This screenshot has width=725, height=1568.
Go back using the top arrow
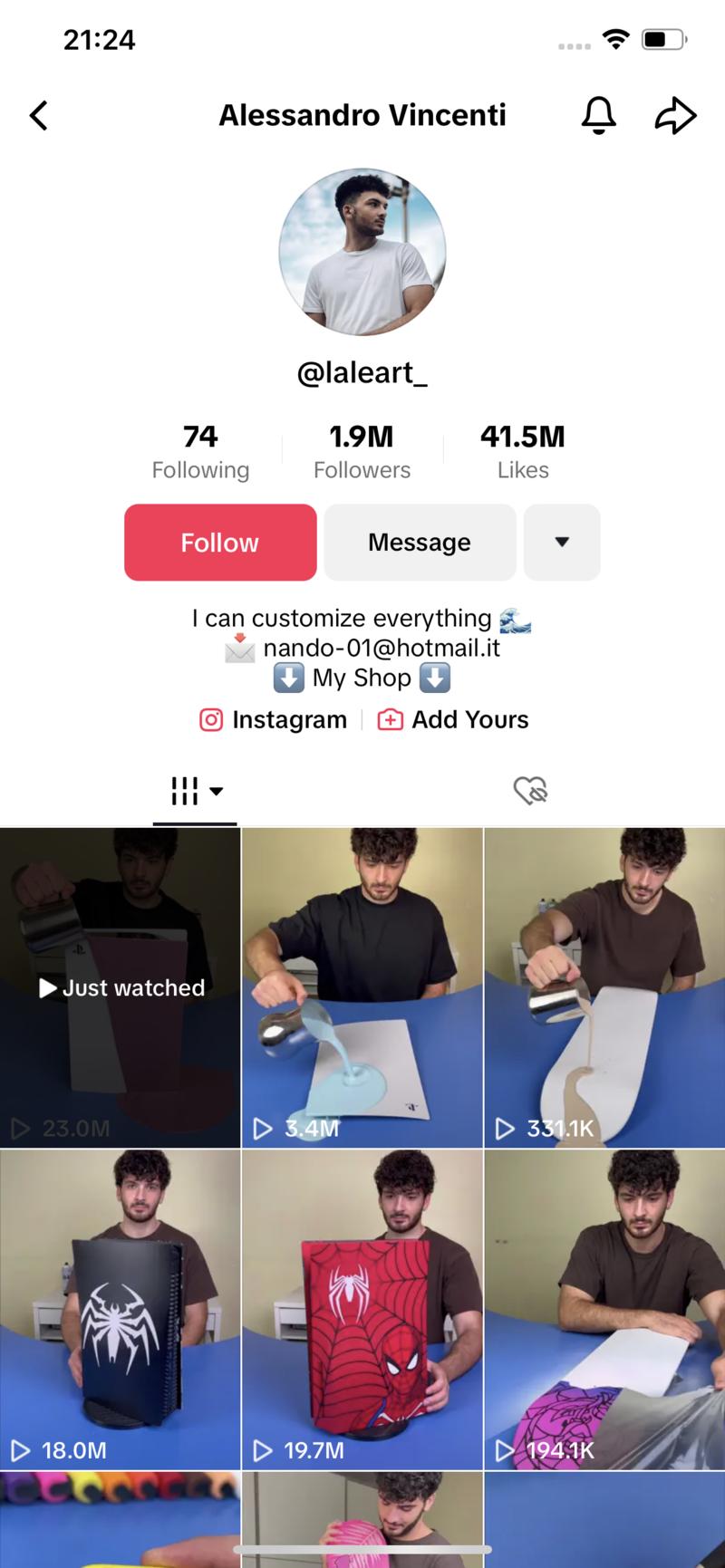pos(38,115)
